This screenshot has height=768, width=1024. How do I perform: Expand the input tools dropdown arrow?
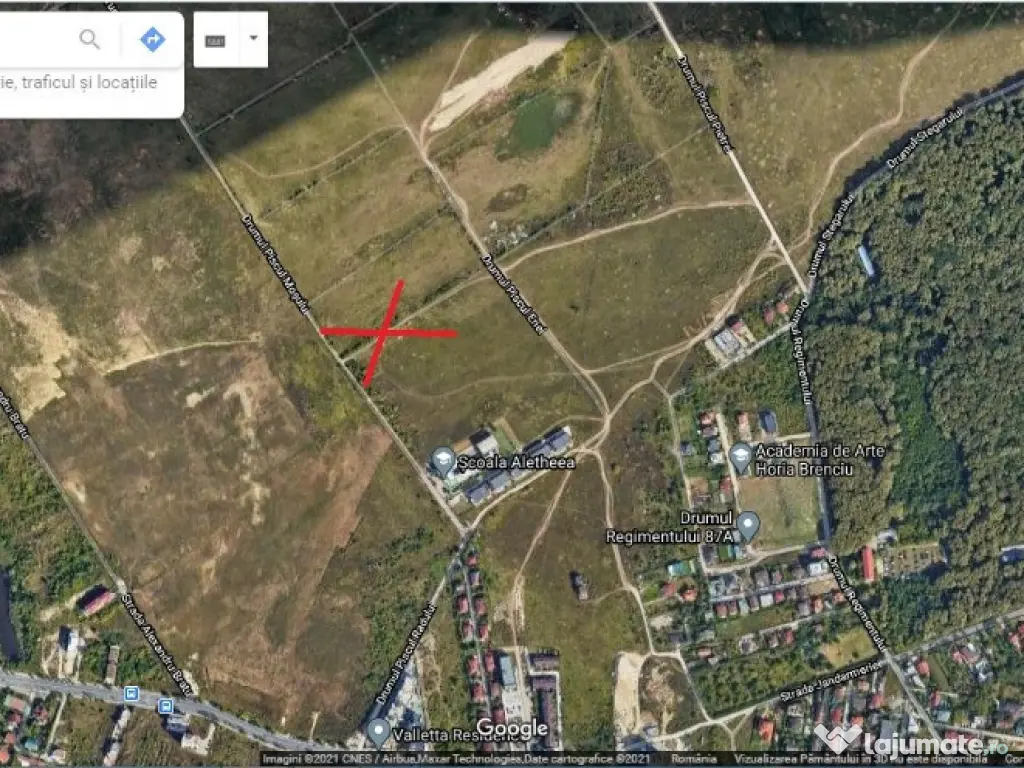tap(253, 39)
